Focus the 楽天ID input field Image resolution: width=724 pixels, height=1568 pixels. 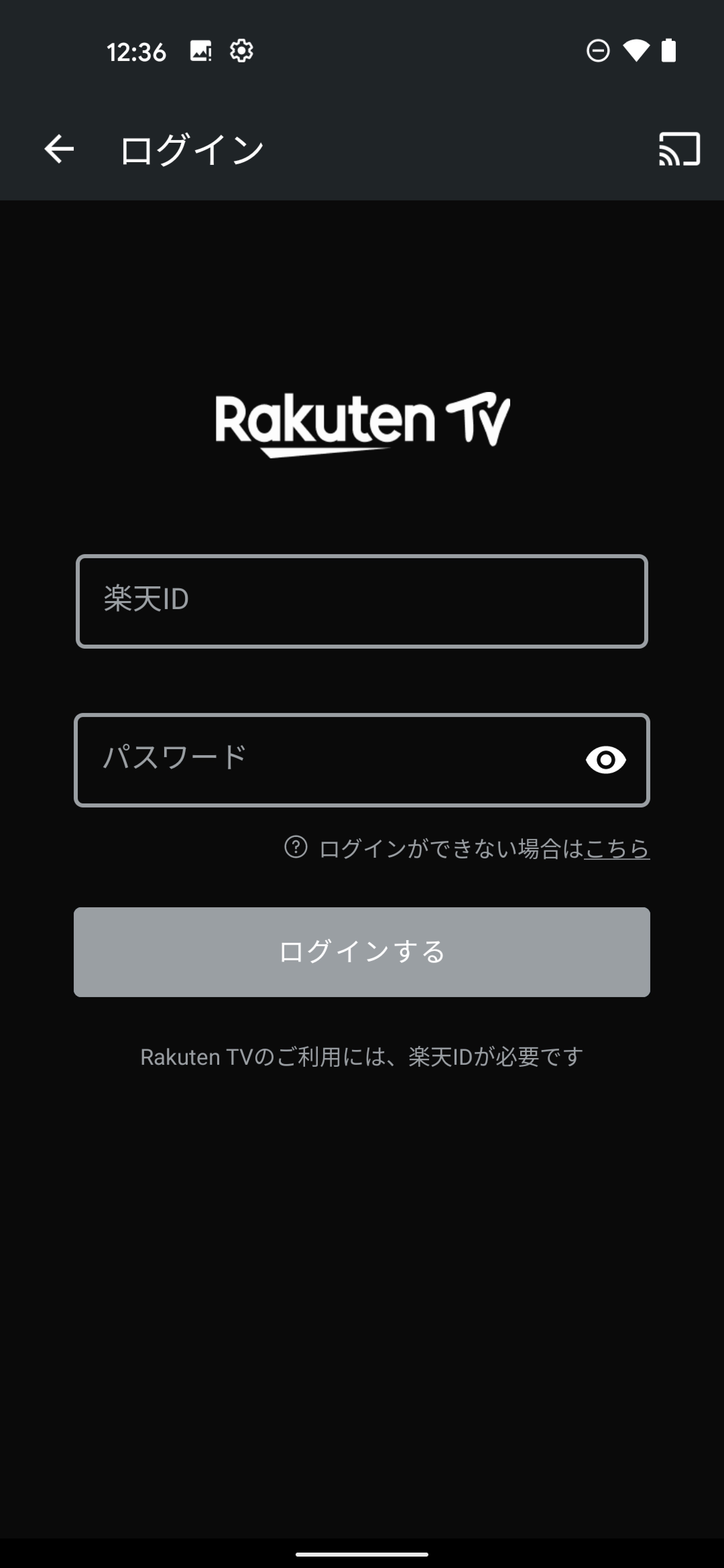coord(361,601)
